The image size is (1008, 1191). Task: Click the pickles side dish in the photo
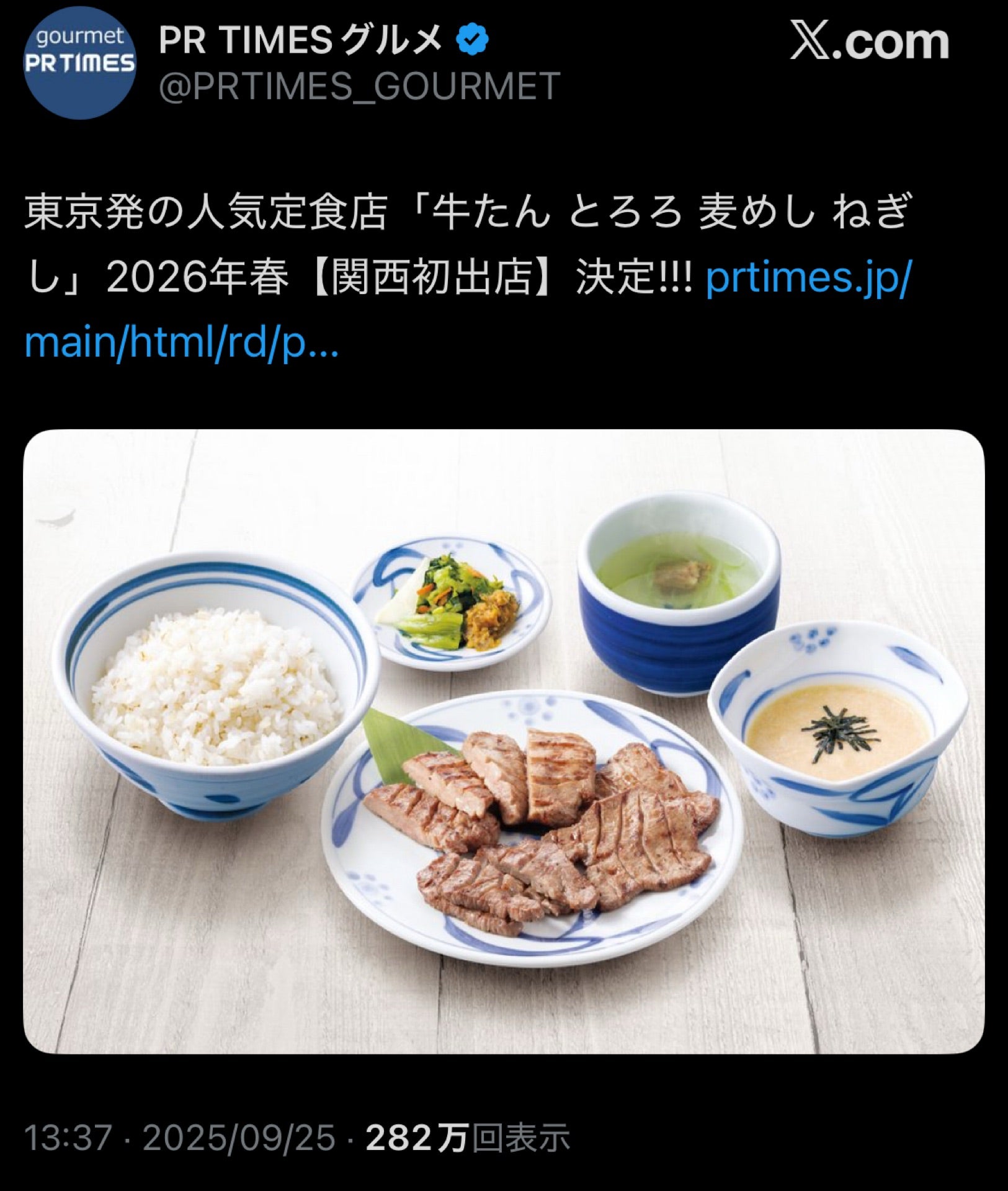pos(447,595)
